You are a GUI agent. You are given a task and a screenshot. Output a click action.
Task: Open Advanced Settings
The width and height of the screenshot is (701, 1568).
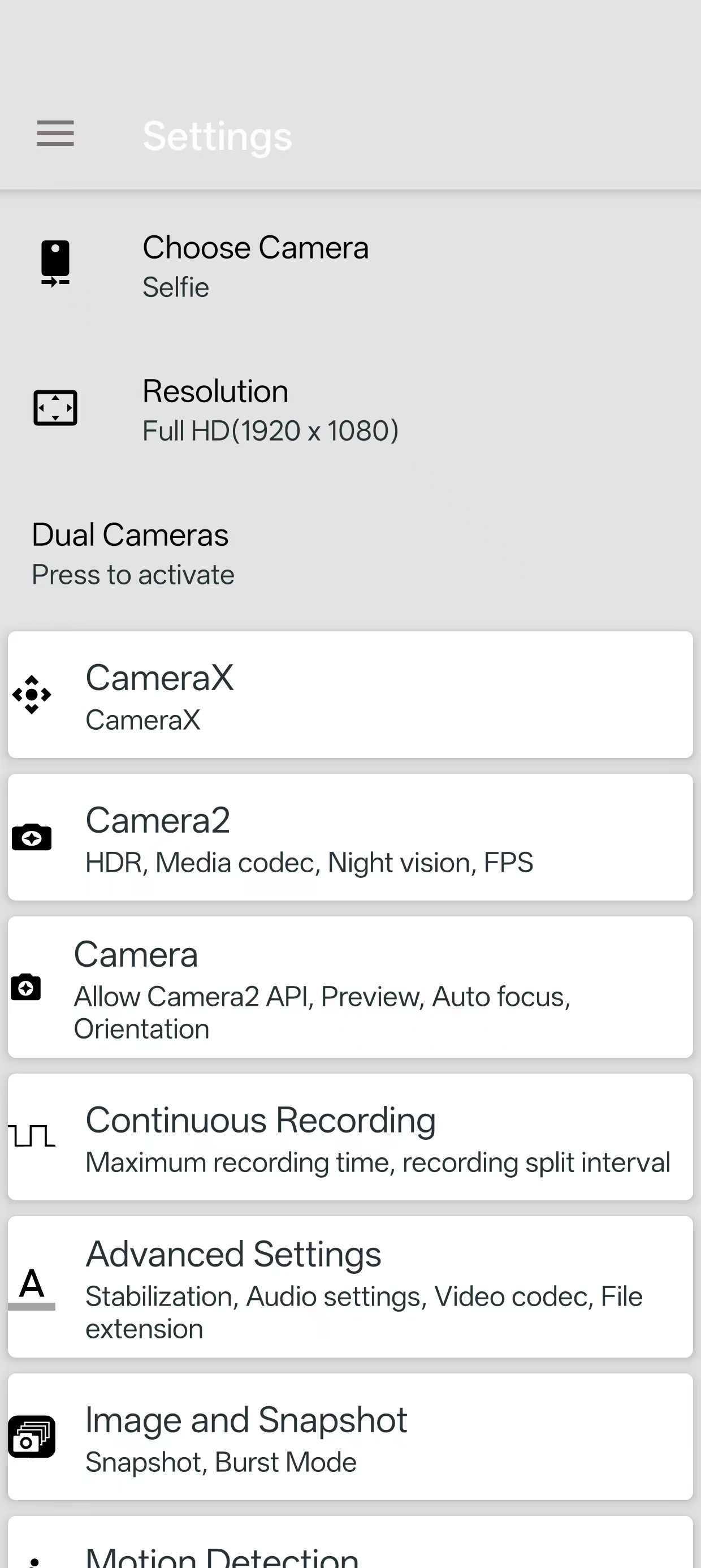(350, 1286)
